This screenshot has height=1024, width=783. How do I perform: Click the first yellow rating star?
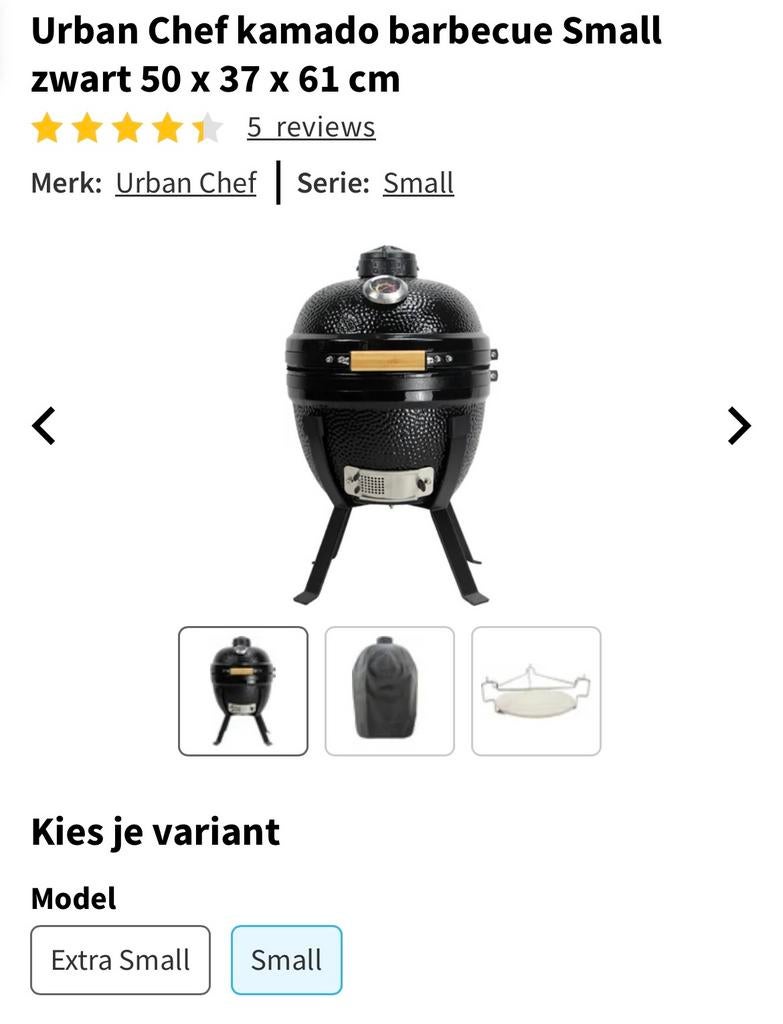(x=47, y=128)
